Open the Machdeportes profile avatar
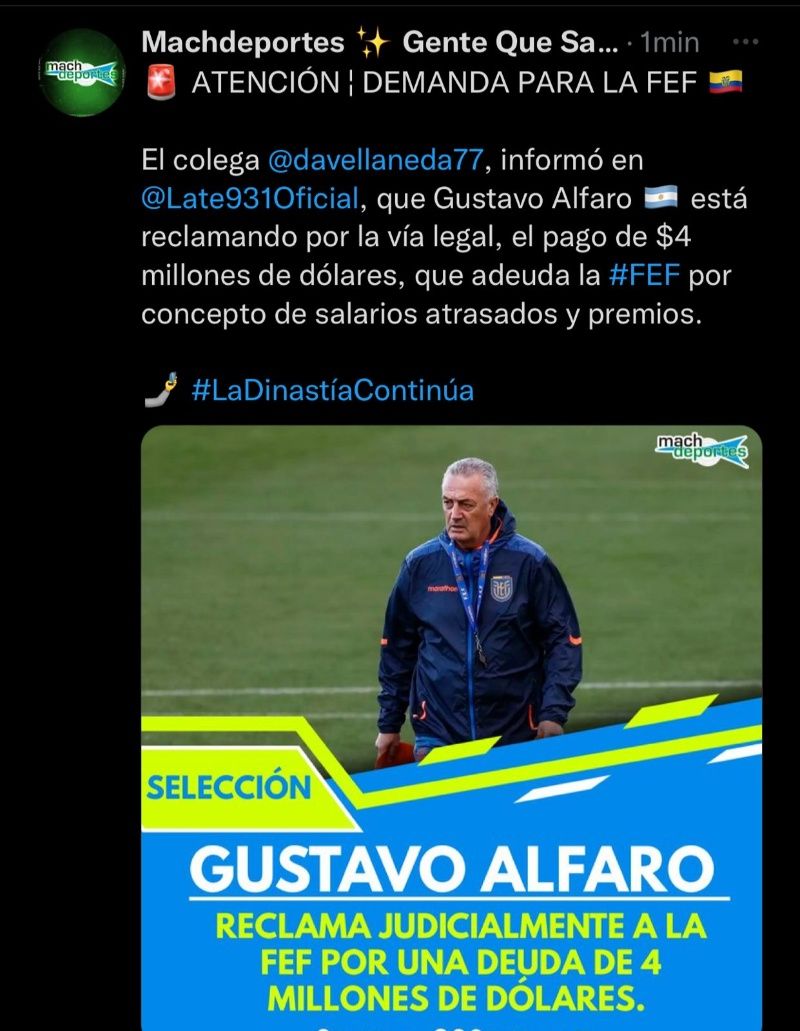 click(81, 73)
